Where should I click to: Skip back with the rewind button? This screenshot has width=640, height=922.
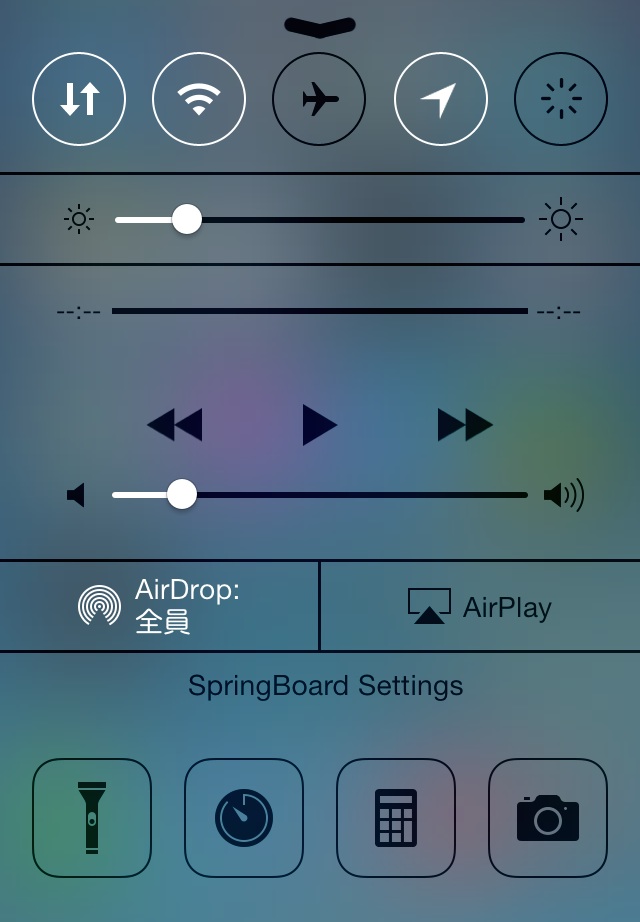tap(175, 425)
